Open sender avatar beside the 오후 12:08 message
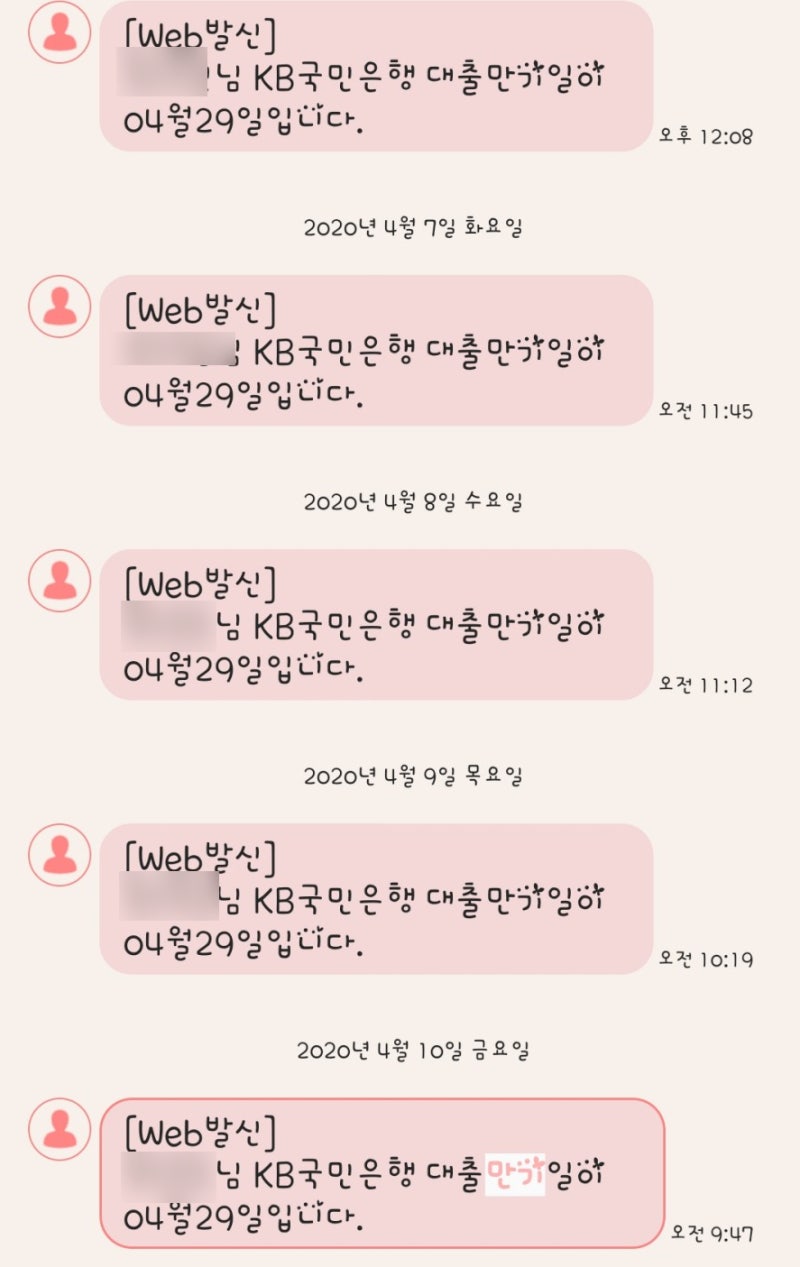Viewport: 800px width, 1267px height. coord(60,32)
